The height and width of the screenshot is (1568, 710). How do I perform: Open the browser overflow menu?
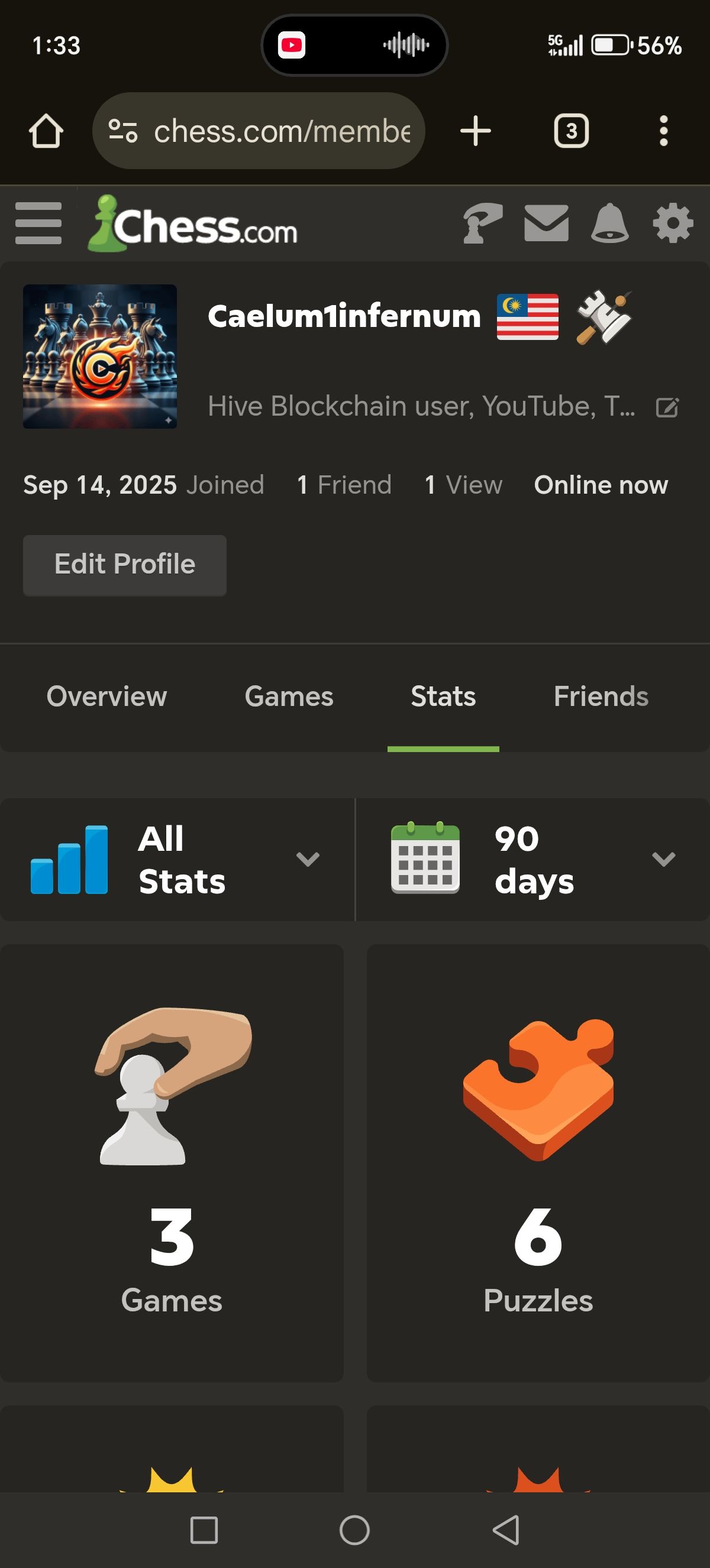pyautogui.click(x=663, y=131)
